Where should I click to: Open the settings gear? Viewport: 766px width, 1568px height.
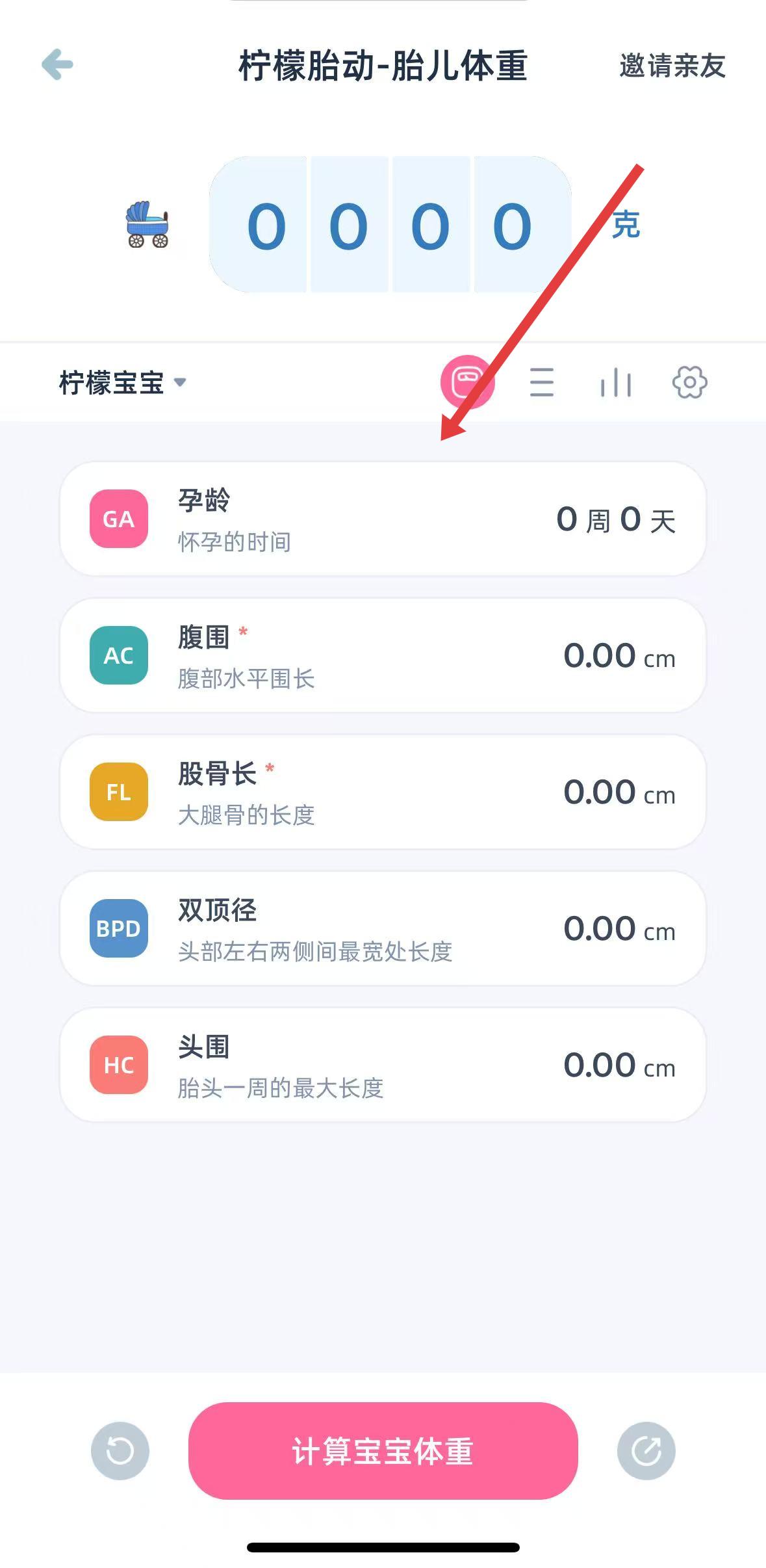coord(689,382)
